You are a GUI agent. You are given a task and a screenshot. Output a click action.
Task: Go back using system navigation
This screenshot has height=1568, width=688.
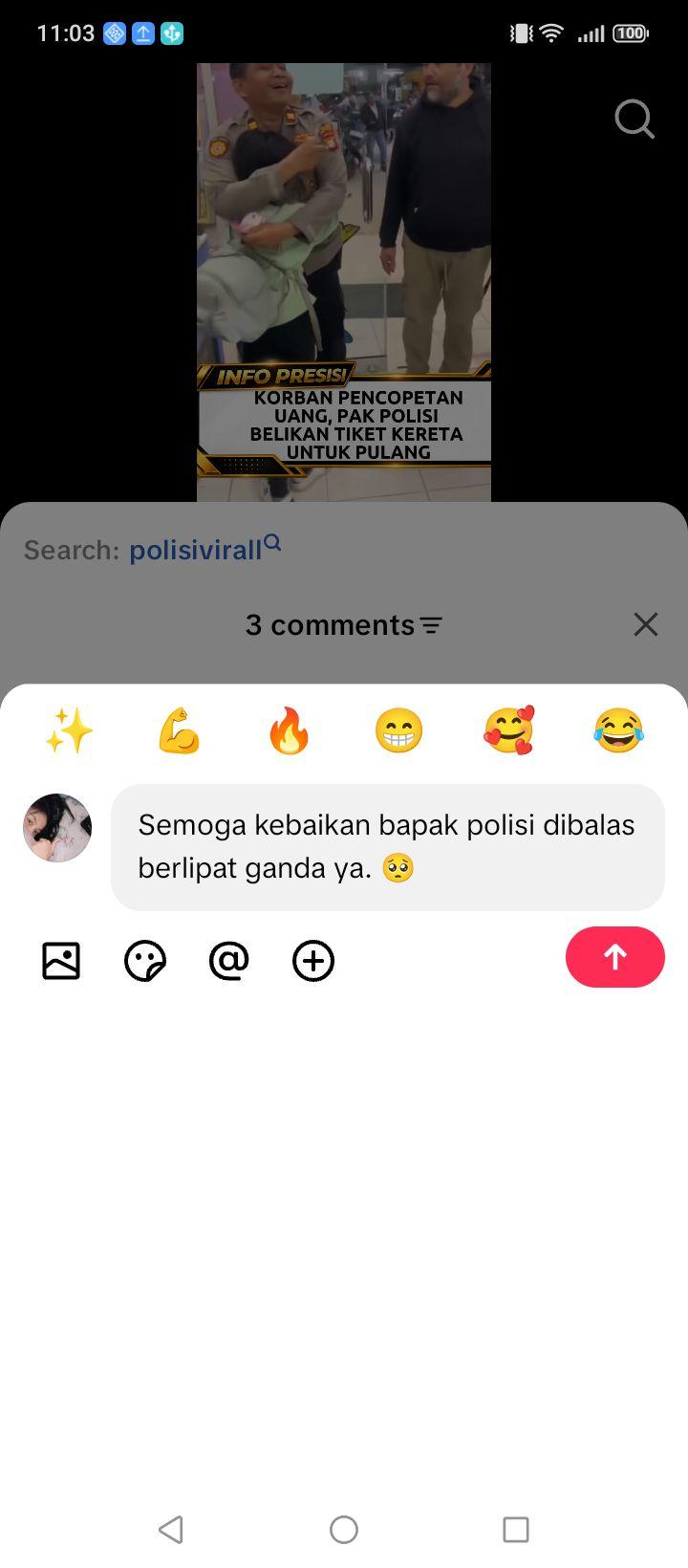[x=171, y=1529]
